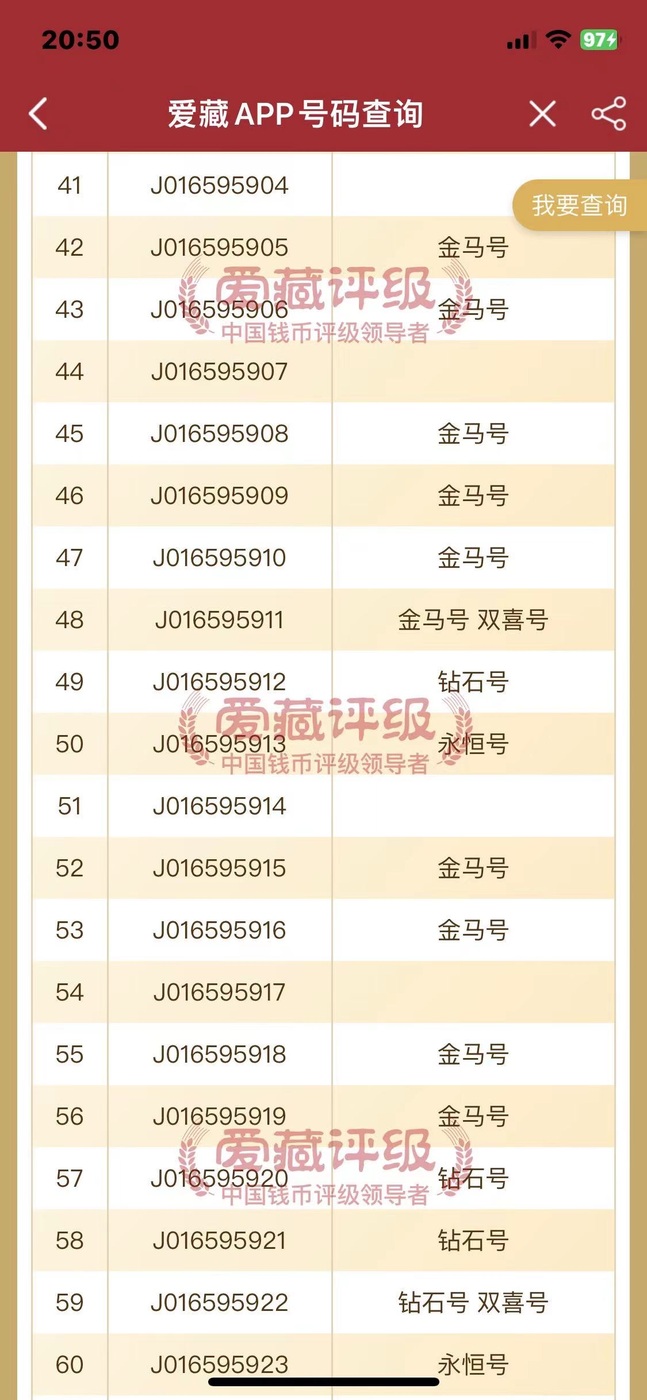Share this number query page

click(x=608, y=114)
